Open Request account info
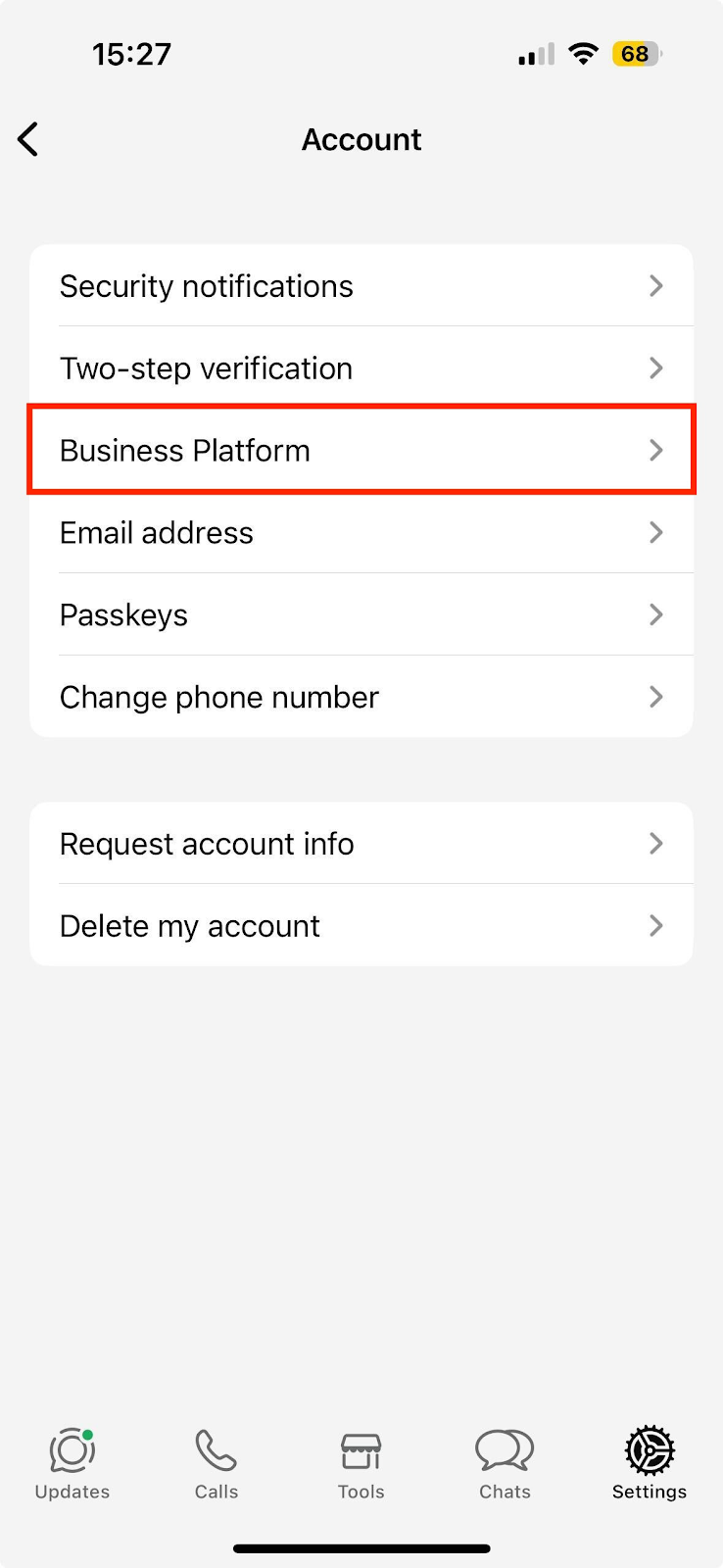This screenshot has height=1568, width=723. tap(361, 844)
